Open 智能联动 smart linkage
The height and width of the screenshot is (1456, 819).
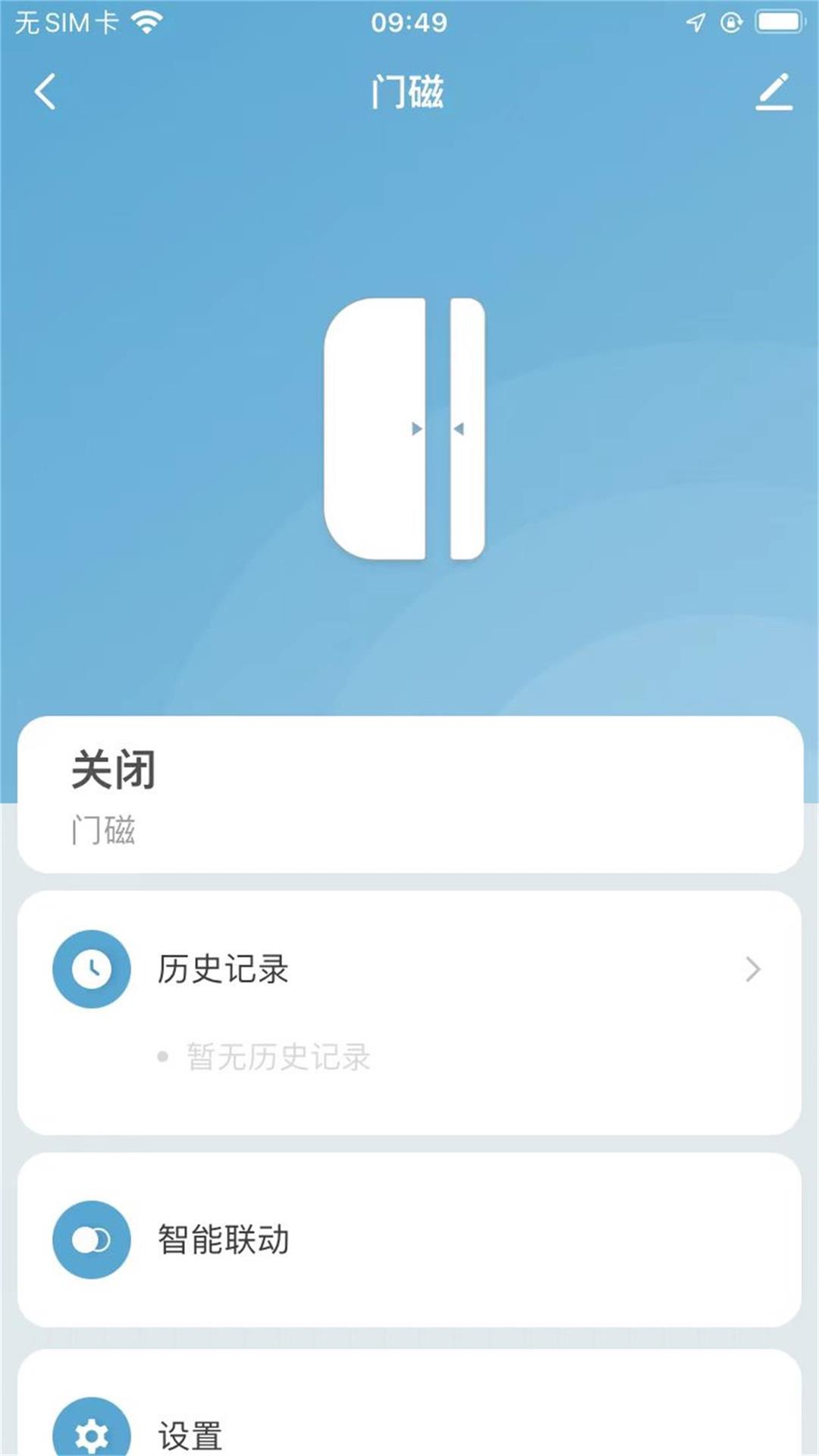pyautogui.click(x=409, y=1240)
